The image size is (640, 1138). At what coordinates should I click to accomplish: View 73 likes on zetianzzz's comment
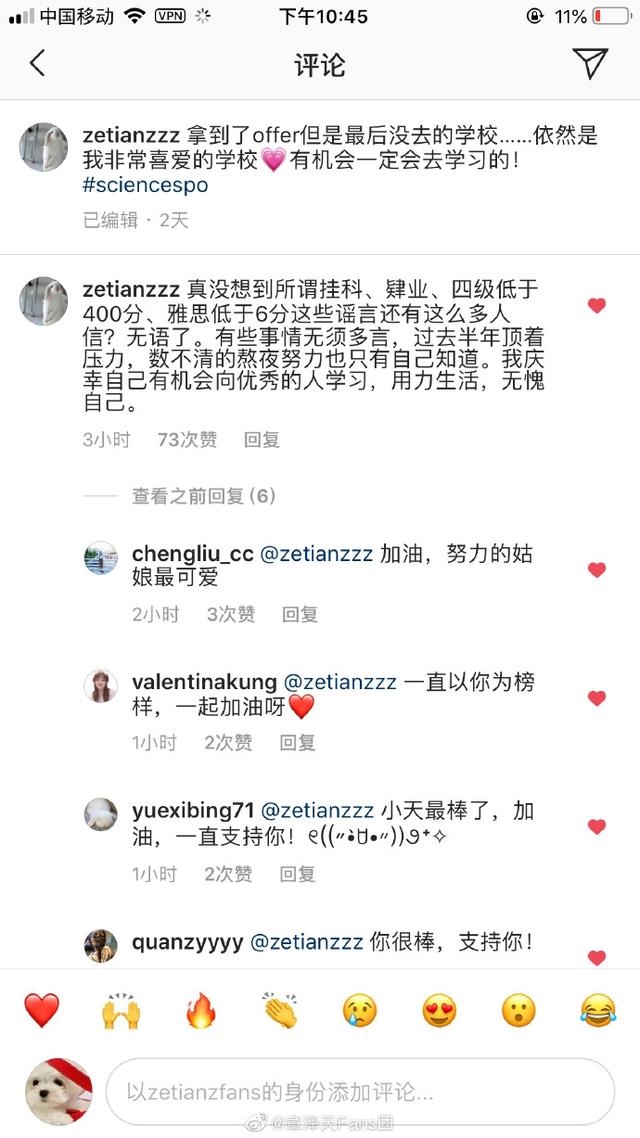pos(187,439)
